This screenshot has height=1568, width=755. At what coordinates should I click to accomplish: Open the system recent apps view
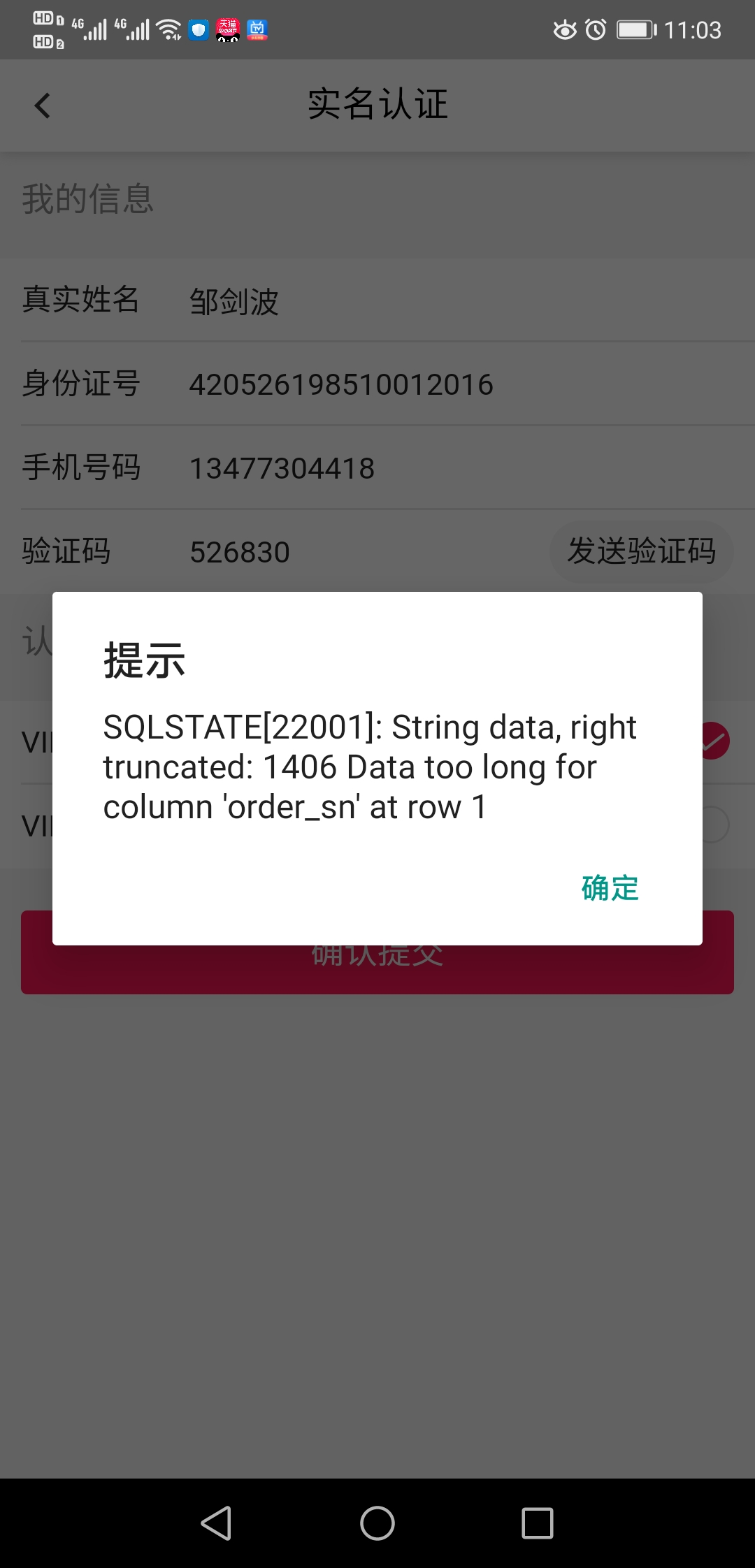click(538, 1523)
